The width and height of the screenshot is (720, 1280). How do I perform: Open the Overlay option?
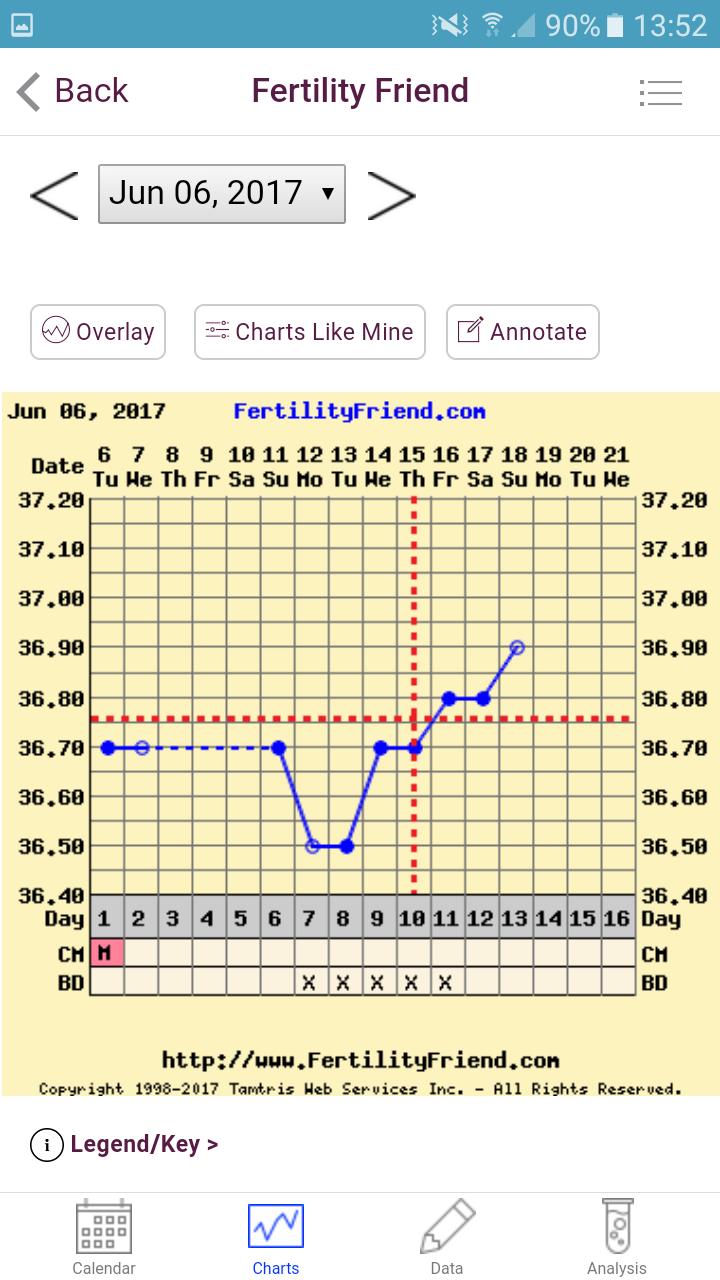pyautogui.click(x=98, y=332)
